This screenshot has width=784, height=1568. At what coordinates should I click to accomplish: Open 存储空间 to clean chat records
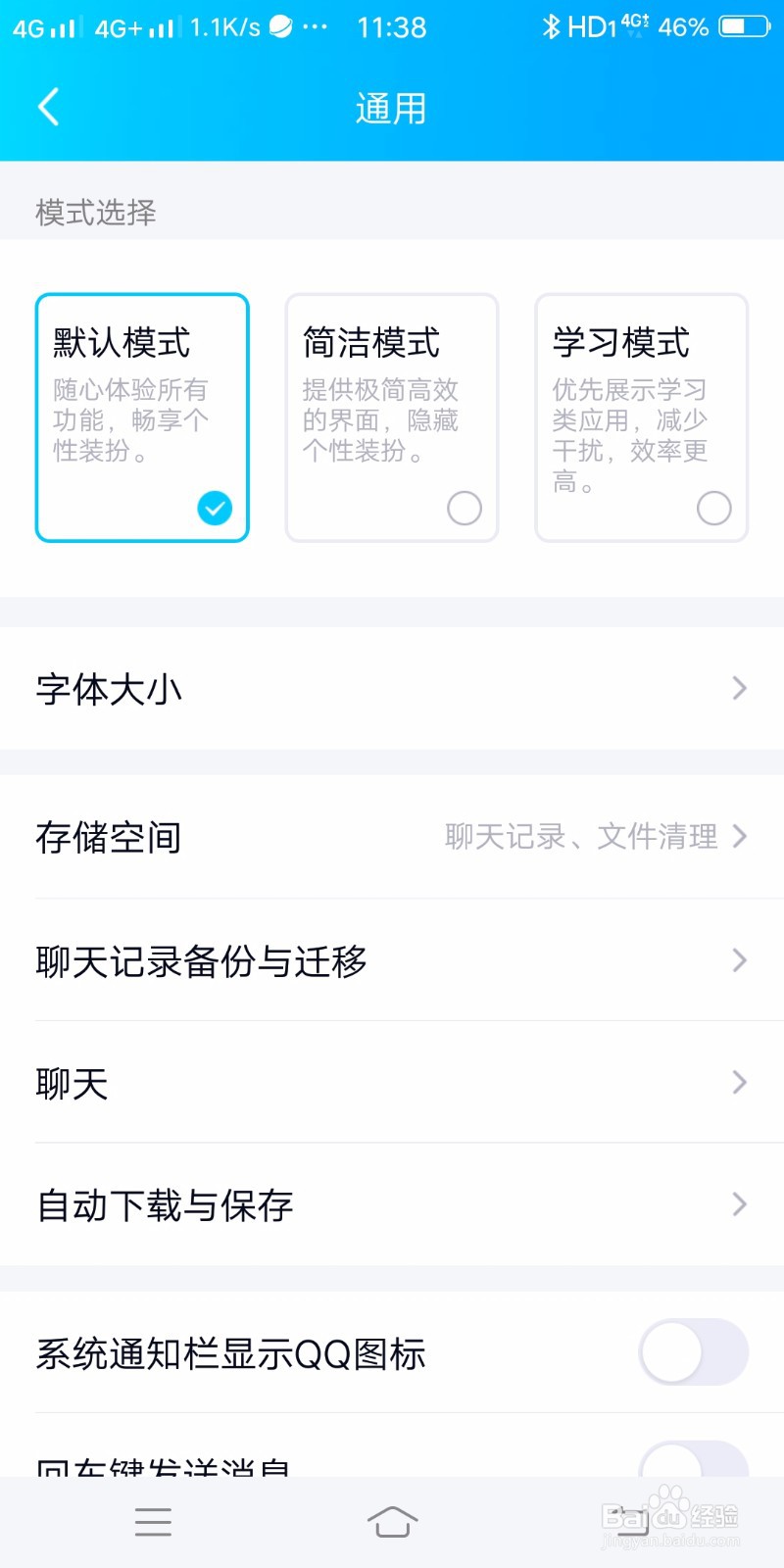(392, 837)
